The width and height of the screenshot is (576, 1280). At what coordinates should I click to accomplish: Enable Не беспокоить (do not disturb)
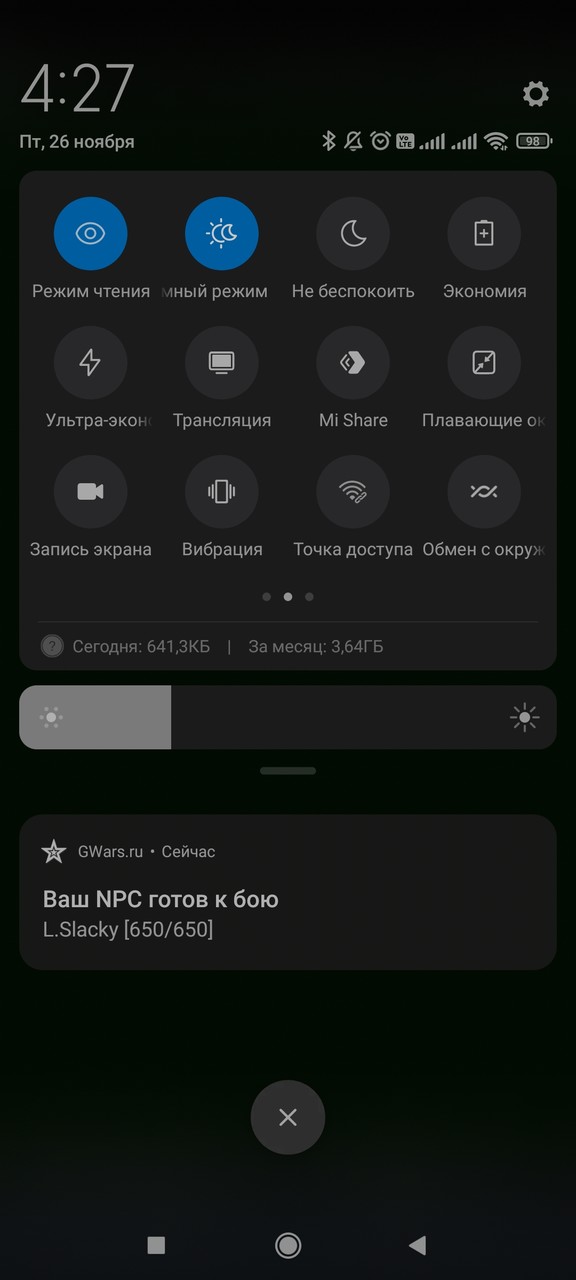353,234
